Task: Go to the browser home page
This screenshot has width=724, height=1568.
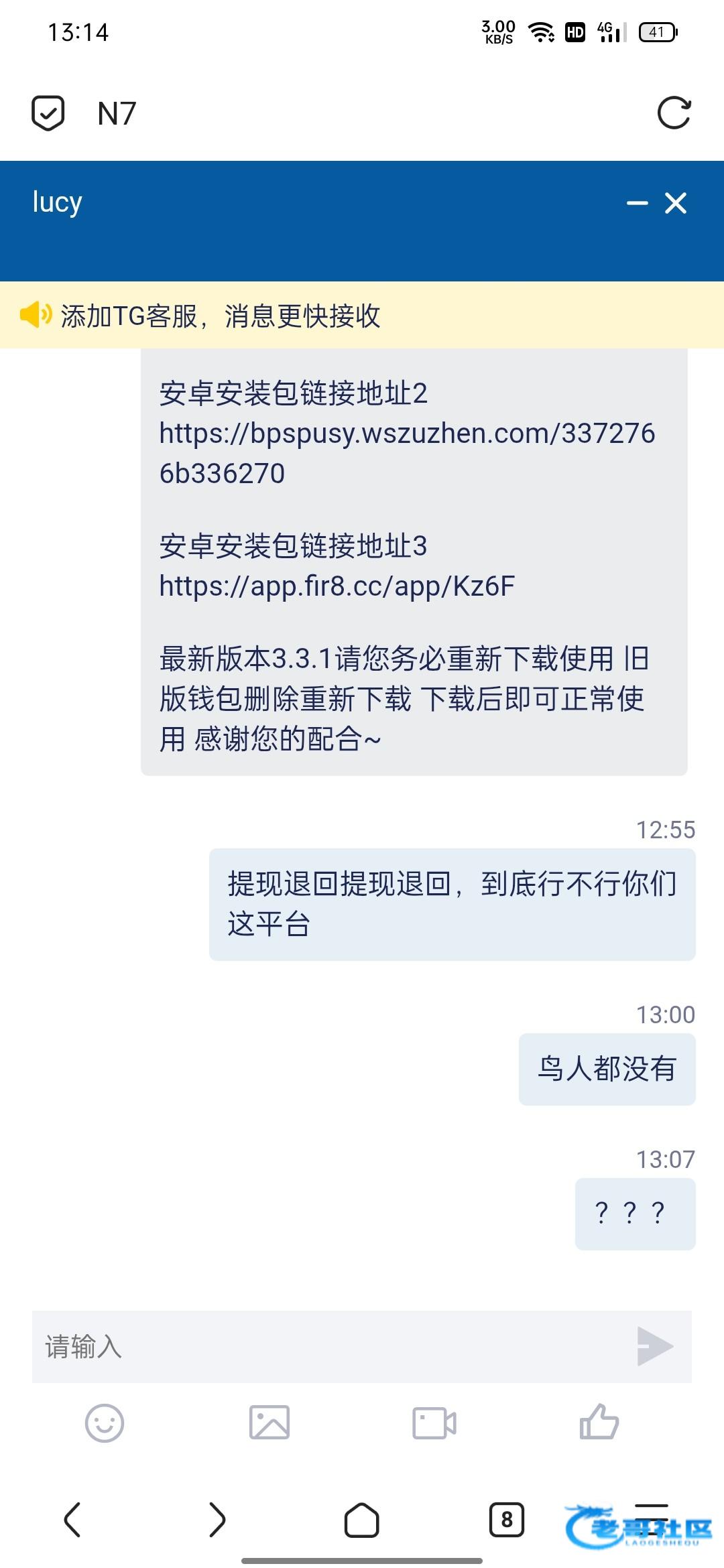Action: coord(362,1520)
